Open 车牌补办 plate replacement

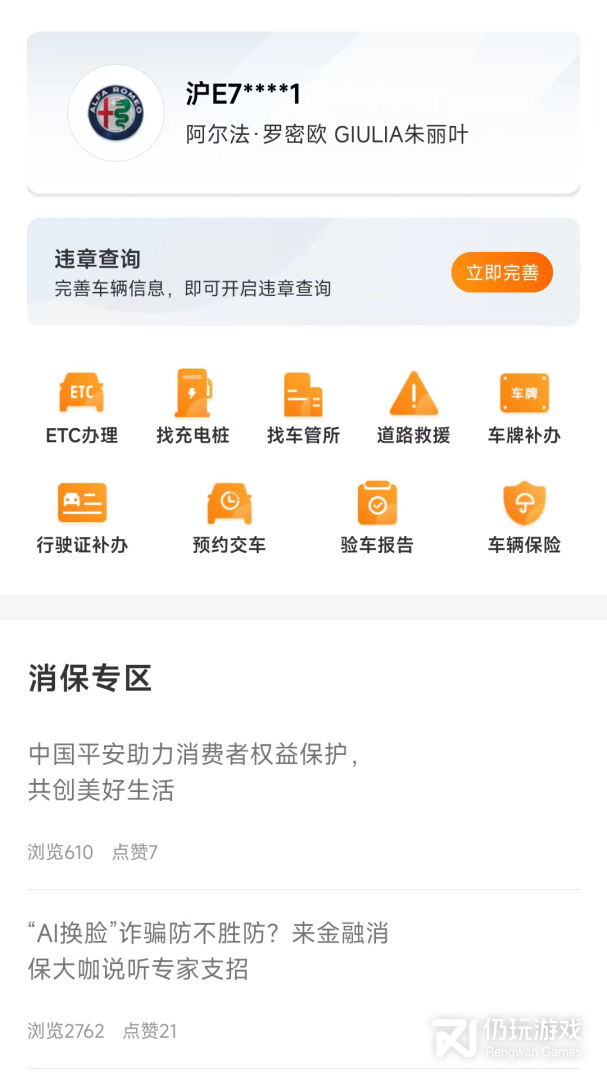[524, 407]
